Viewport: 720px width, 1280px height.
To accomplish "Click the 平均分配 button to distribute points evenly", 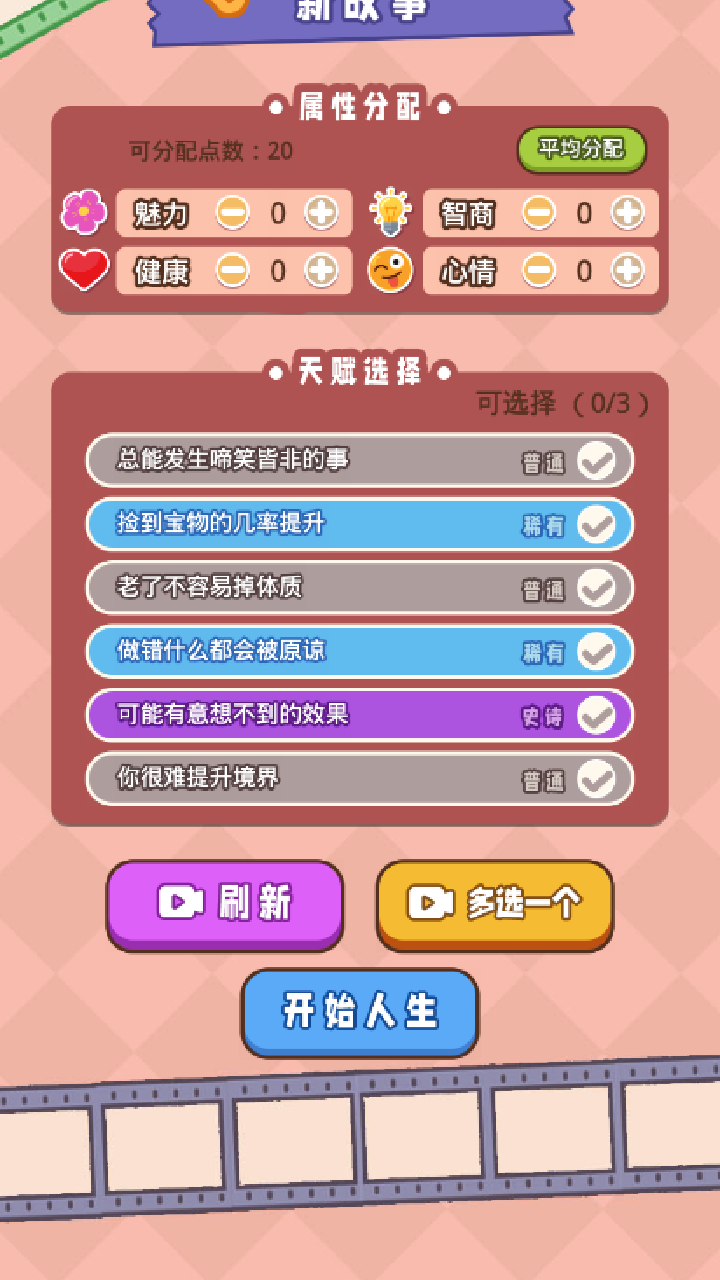I will point(582,150).
